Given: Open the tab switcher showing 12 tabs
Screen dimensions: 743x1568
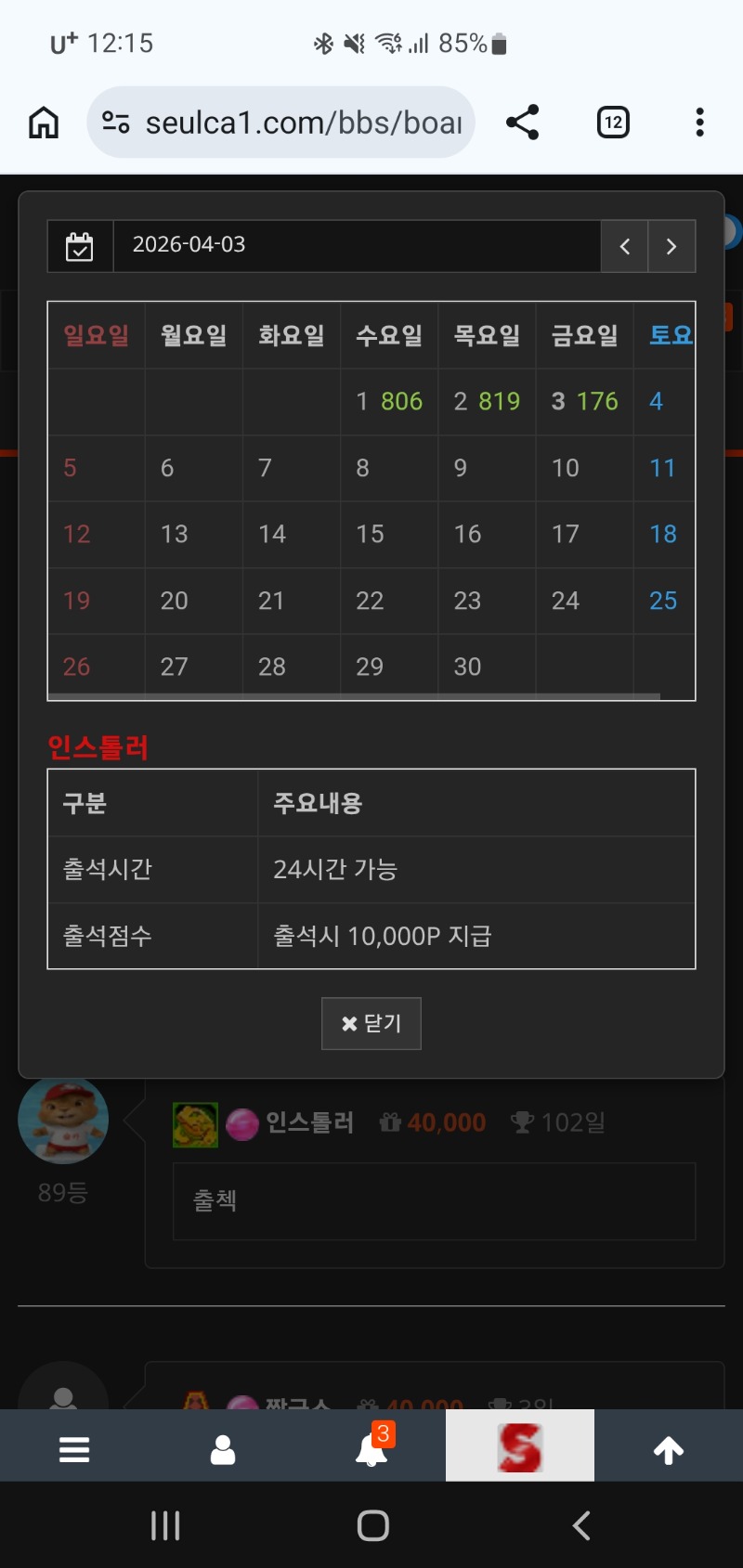Looking at the screenshot, I should pos(613,123).
